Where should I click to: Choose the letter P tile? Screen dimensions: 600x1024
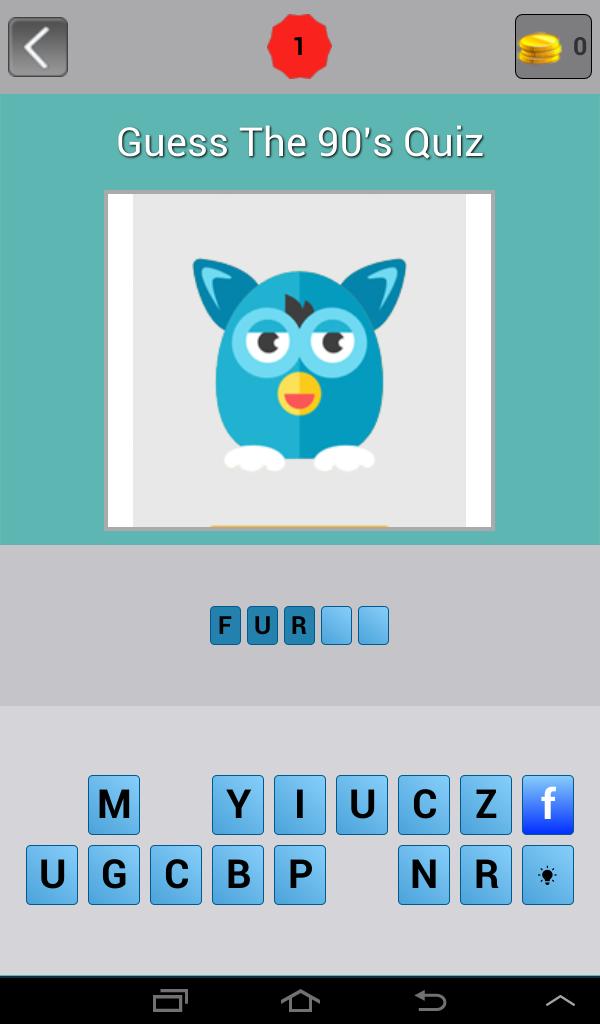click(x=300, y=875)
